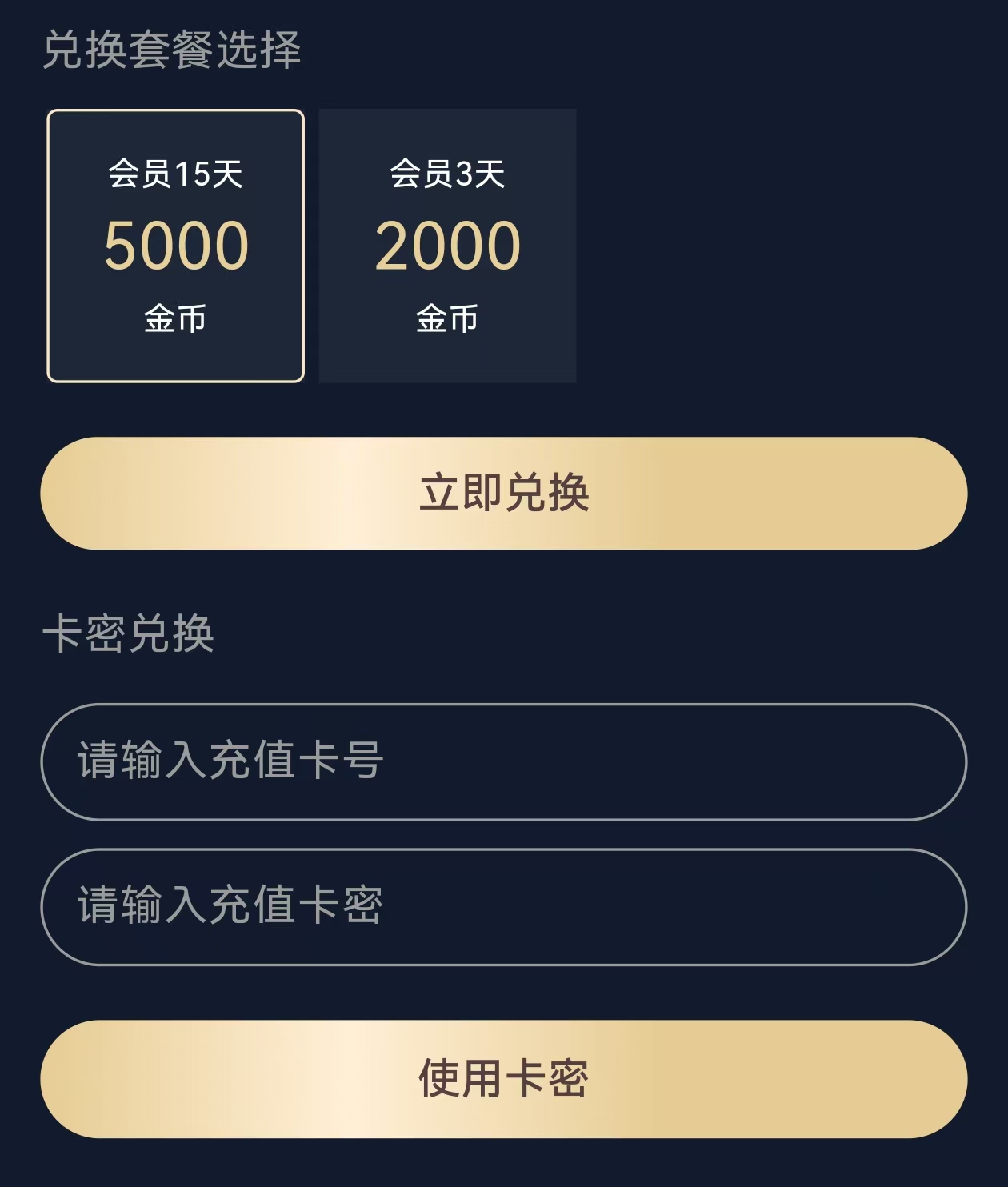Screen dimensions: 1008x1187
Task: Tap the 立即兑换 button
Action: click(x=504, y=493)
